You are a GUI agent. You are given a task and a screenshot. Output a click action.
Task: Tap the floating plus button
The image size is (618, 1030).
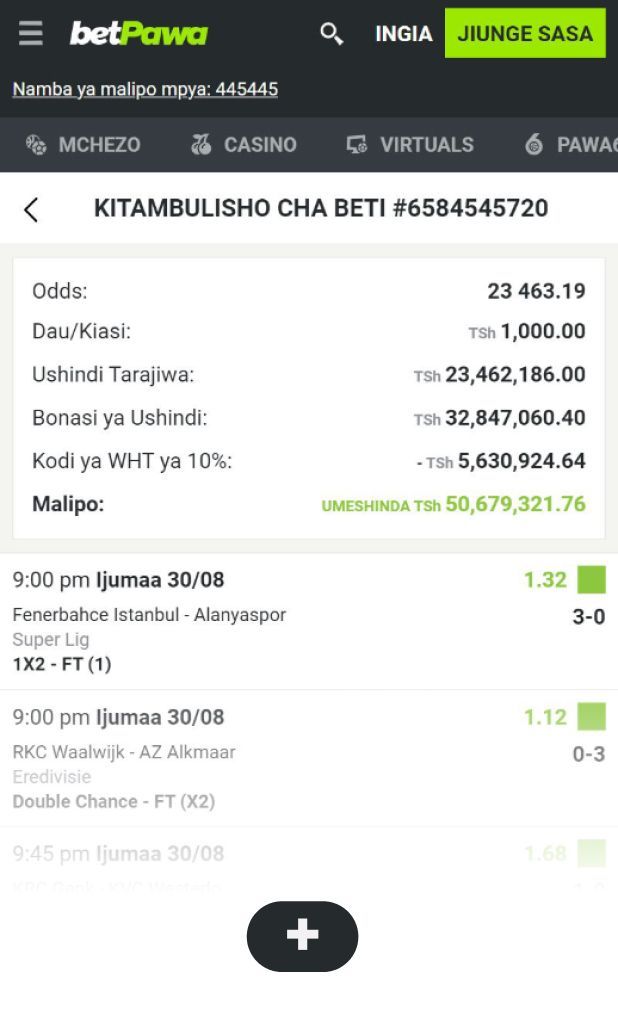[302, 936]
